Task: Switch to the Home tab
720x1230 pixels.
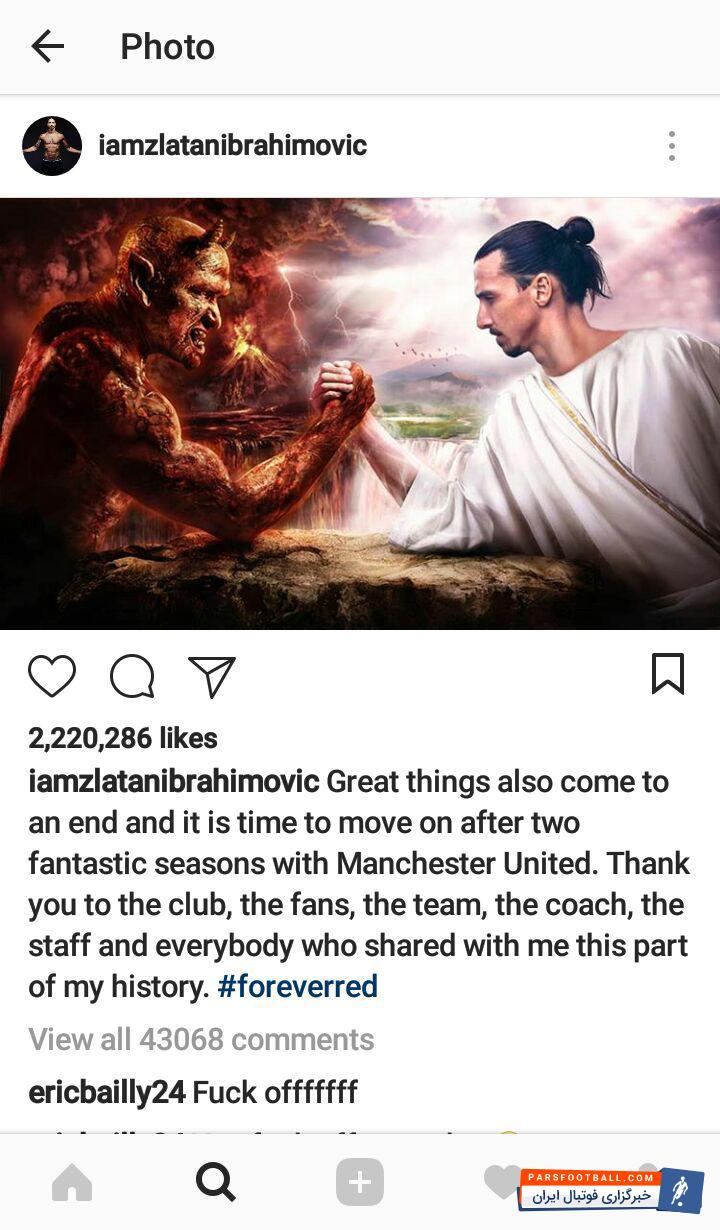Action: pos(72,1183)
